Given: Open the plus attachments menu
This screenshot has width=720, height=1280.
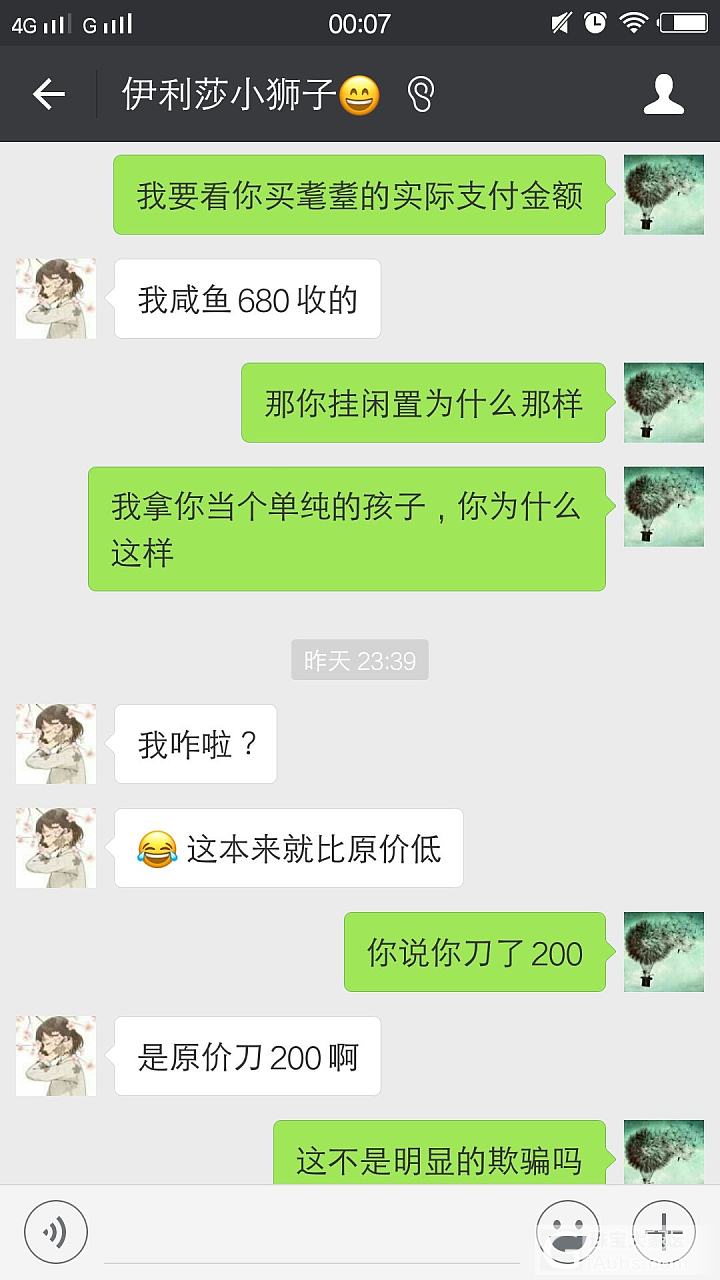Looking at the screenshot, I should pyautogui.click(x=664, y=1231).
